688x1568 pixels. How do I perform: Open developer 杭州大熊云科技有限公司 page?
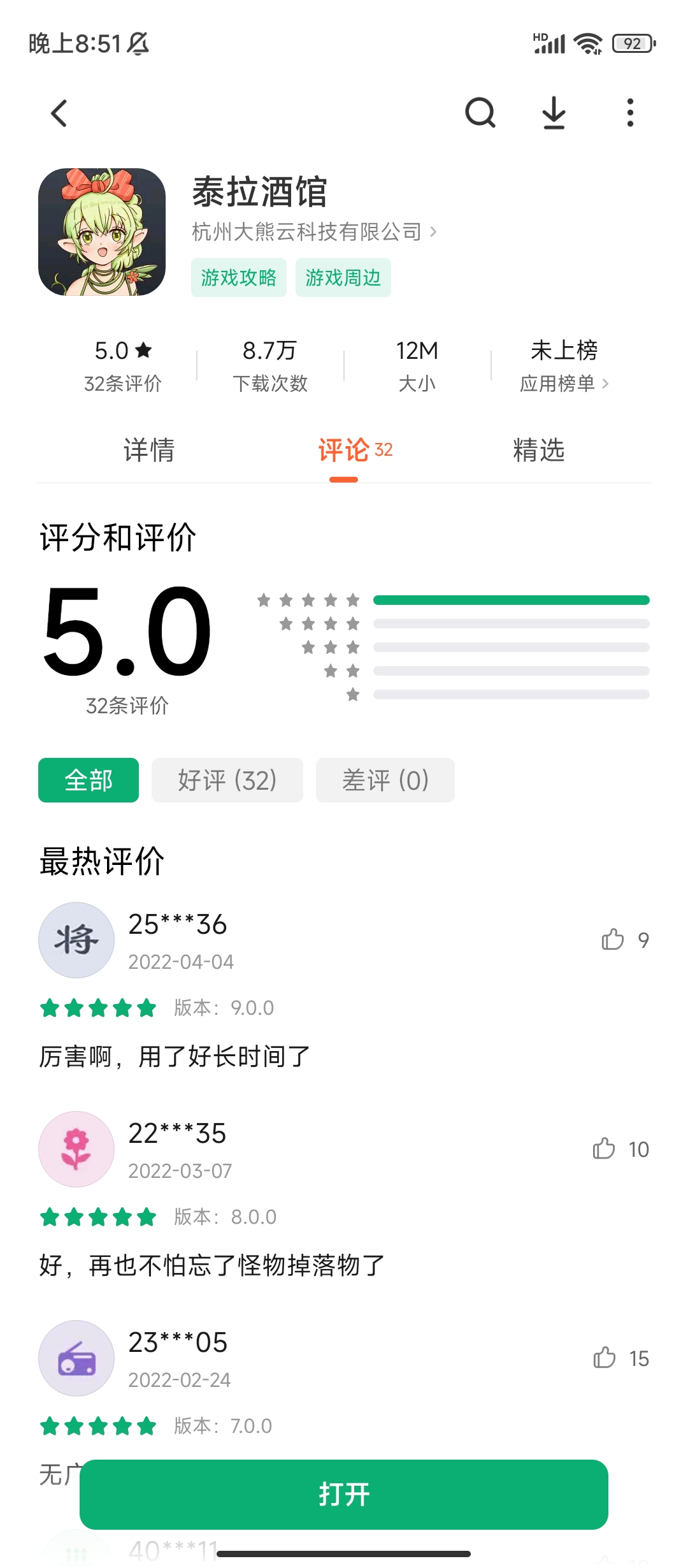pos(314,231)
